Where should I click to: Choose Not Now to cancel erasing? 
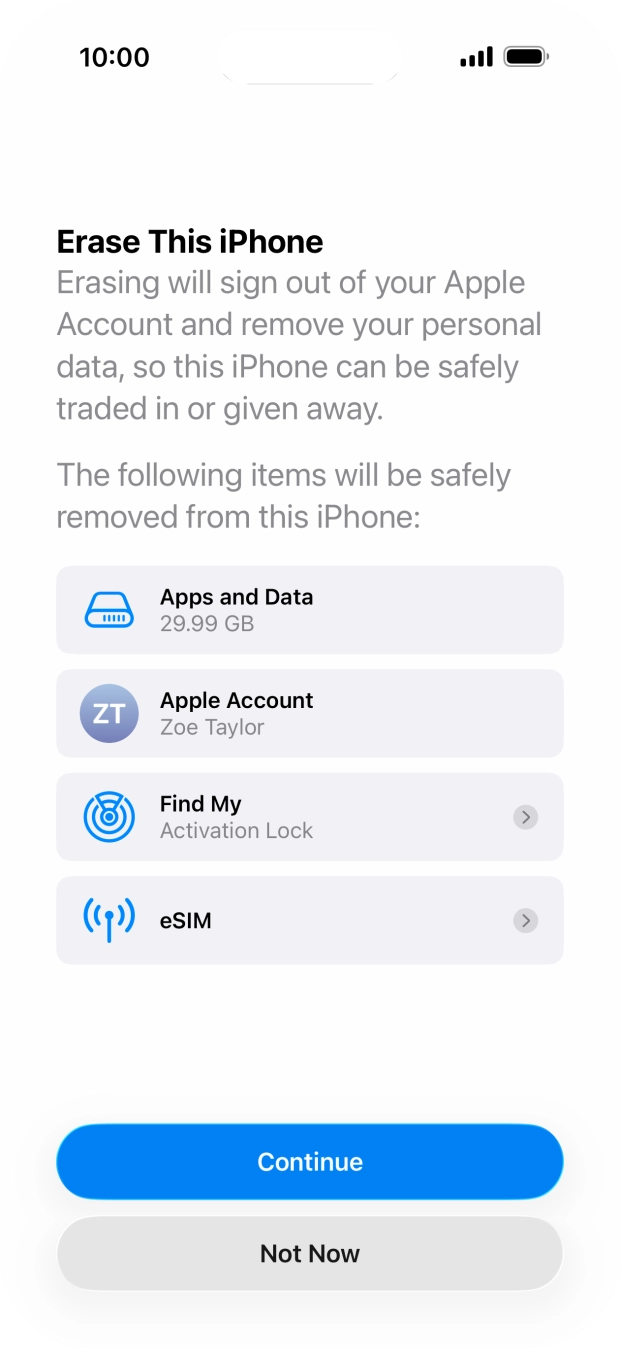tap(310, 1253)
